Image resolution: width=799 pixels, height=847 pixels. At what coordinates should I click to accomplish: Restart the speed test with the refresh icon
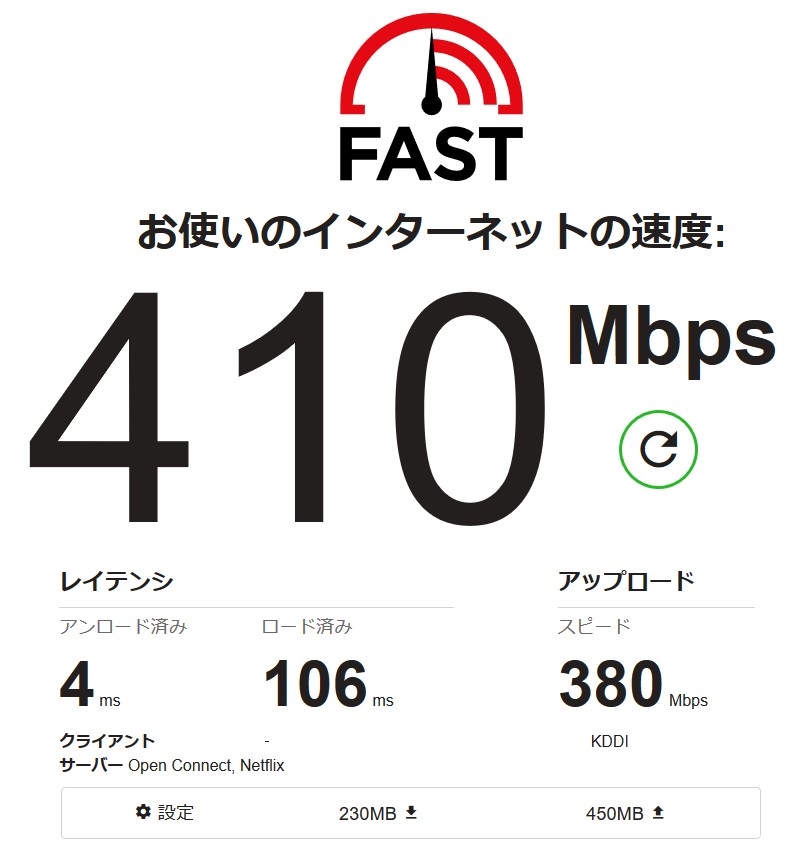point(658,449)
